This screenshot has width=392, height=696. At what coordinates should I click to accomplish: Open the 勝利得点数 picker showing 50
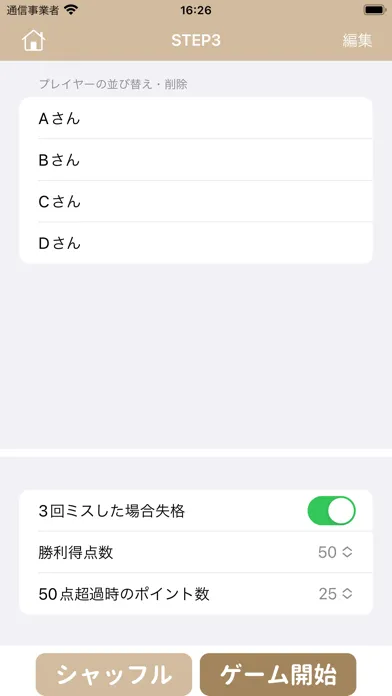point(336,552)
